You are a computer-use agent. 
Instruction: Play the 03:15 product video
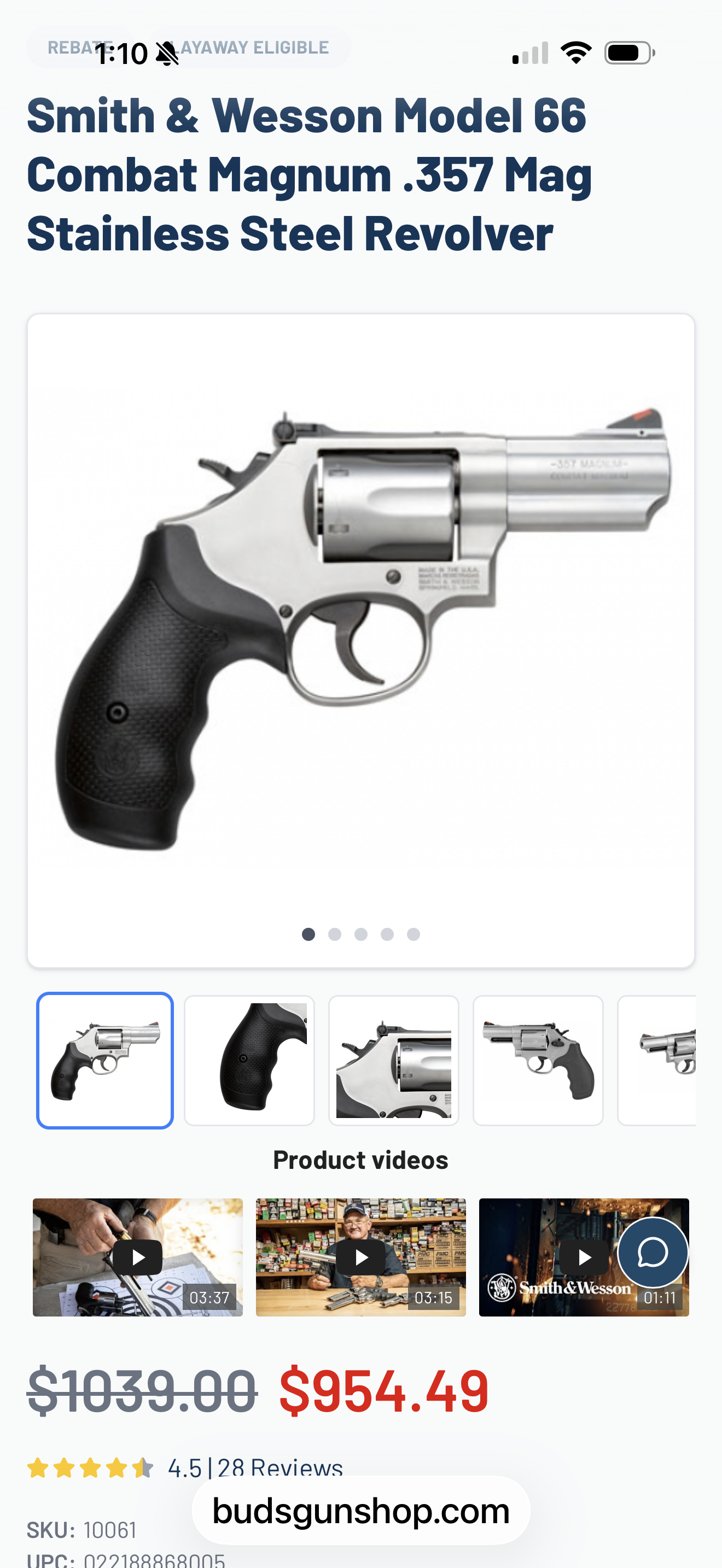361,1257
